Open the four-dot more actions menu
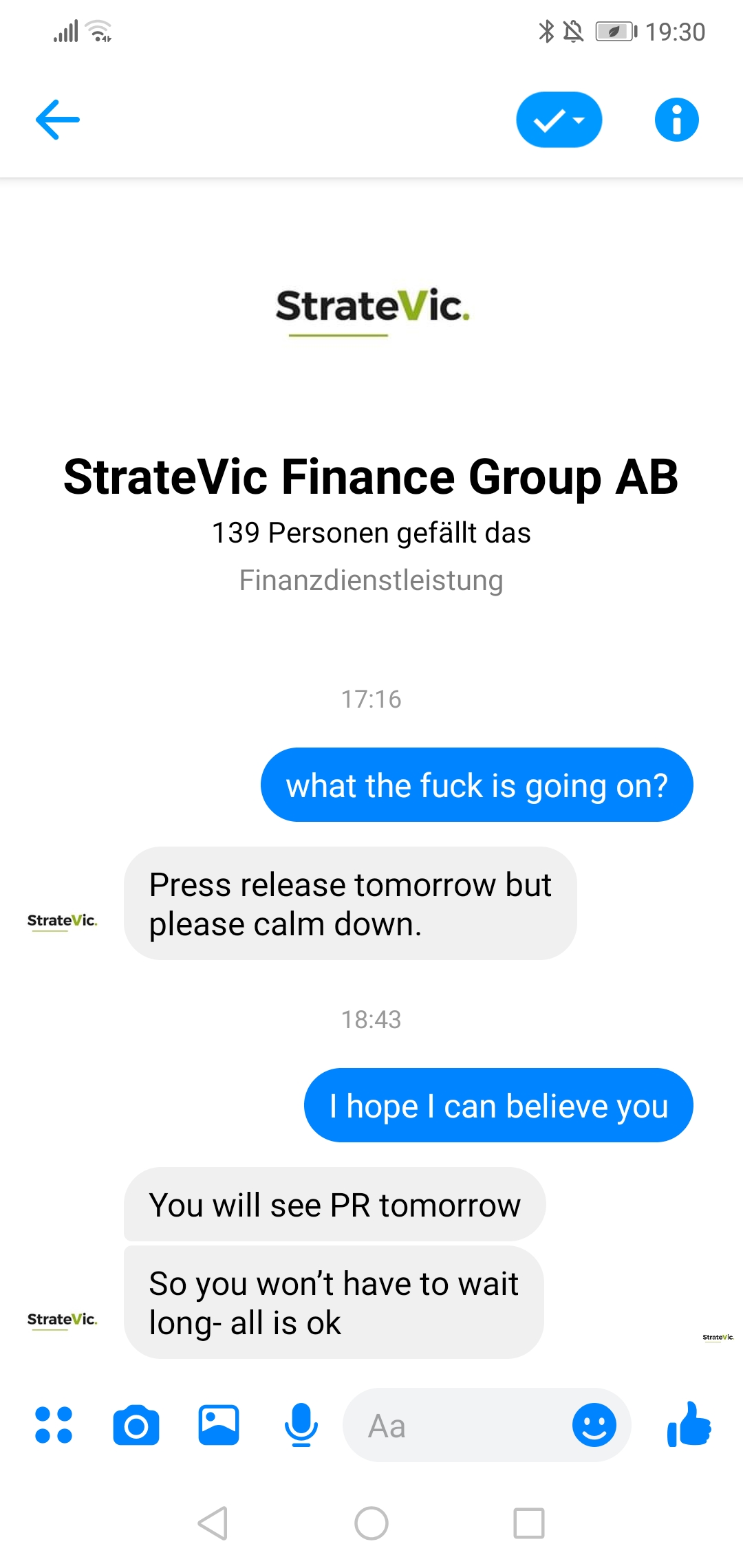The height and width of the screenshot is (1568, 743). 54,1425
